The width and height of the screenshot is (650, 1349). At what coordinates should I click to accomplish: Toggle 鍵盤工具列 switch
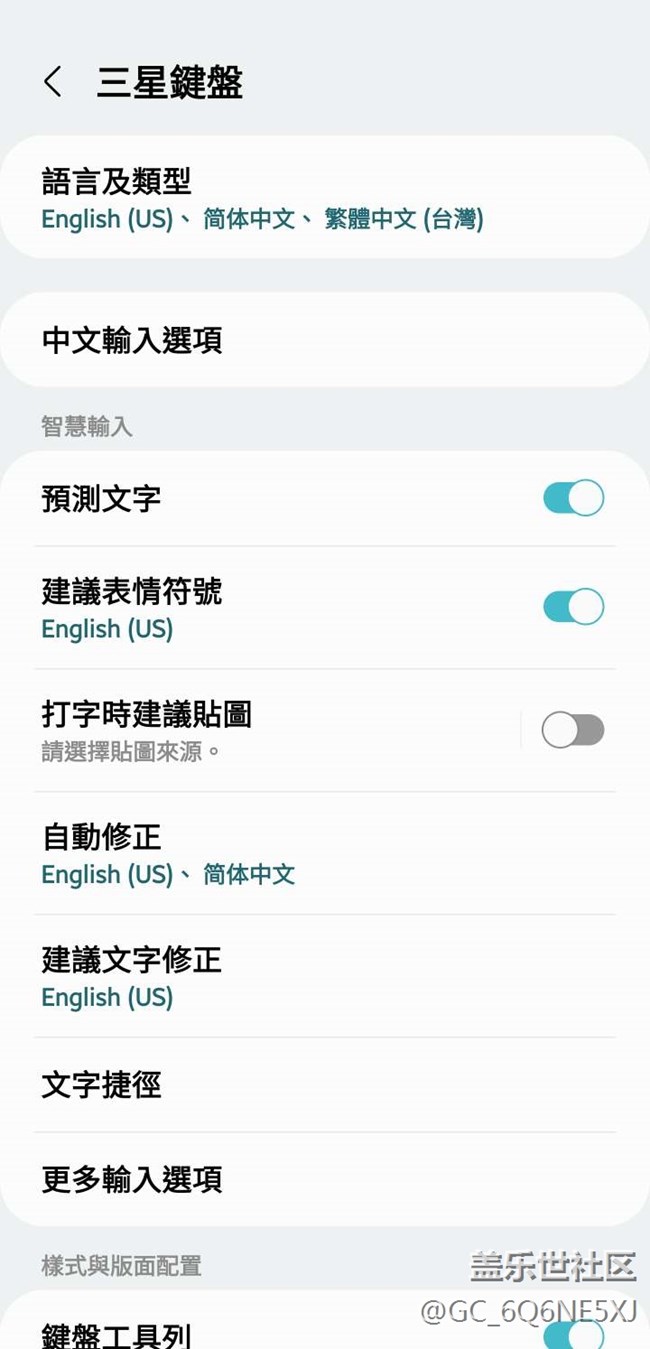pyautogui.click(x=573, y=1334)
